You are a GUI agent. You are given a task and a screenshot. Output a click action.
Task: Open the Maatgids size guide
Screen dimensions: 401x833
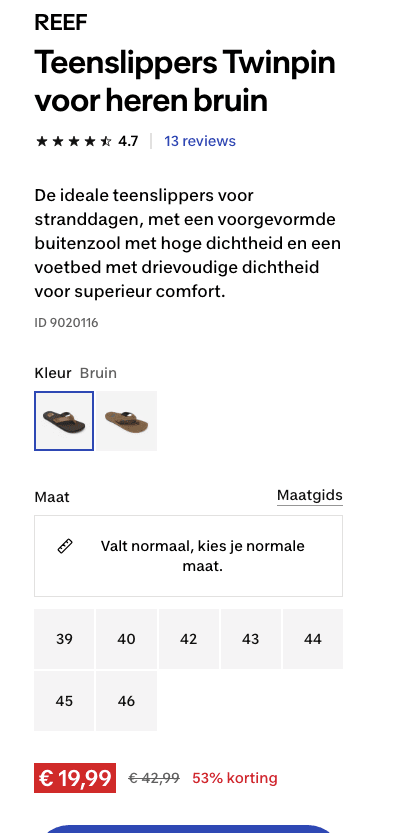point(310,496)
